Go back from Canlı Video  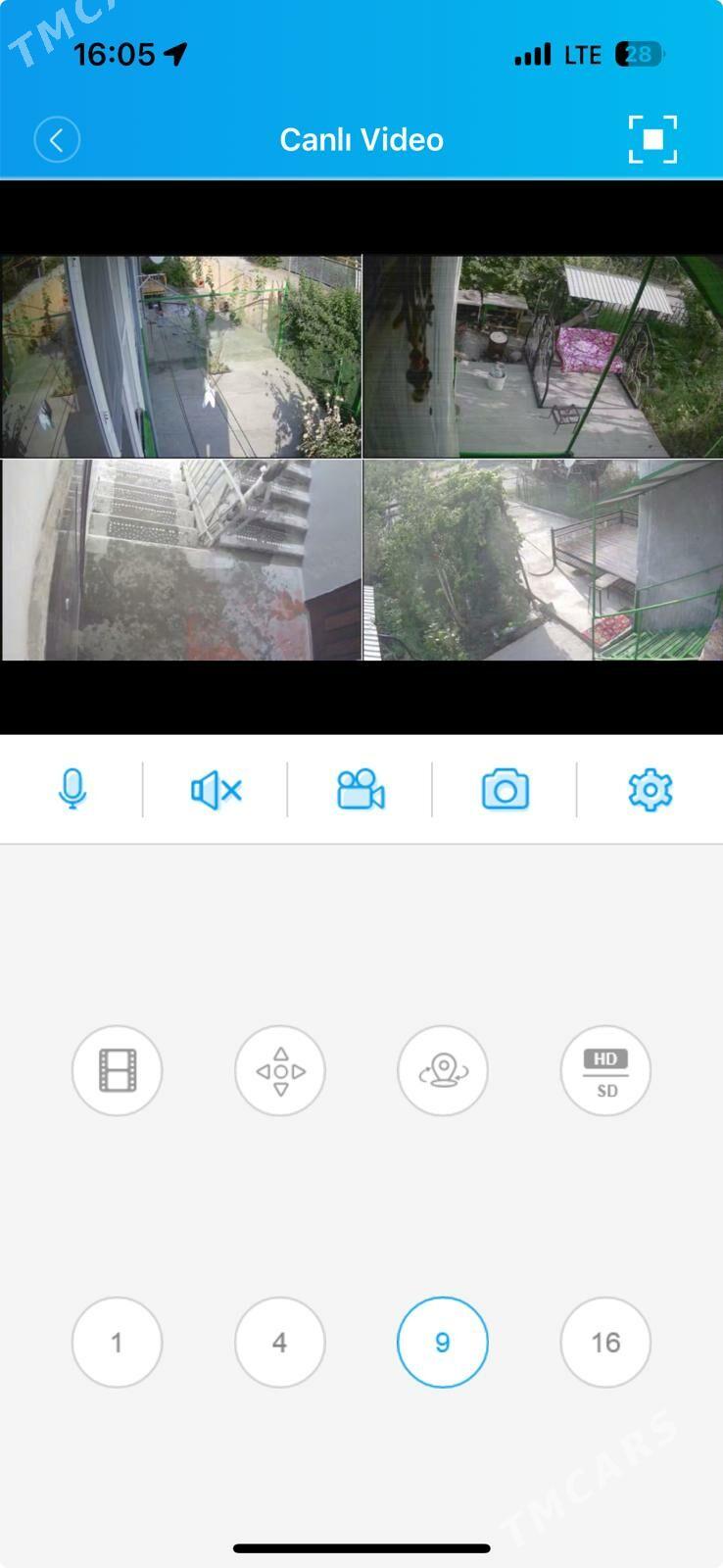point(57,140)
